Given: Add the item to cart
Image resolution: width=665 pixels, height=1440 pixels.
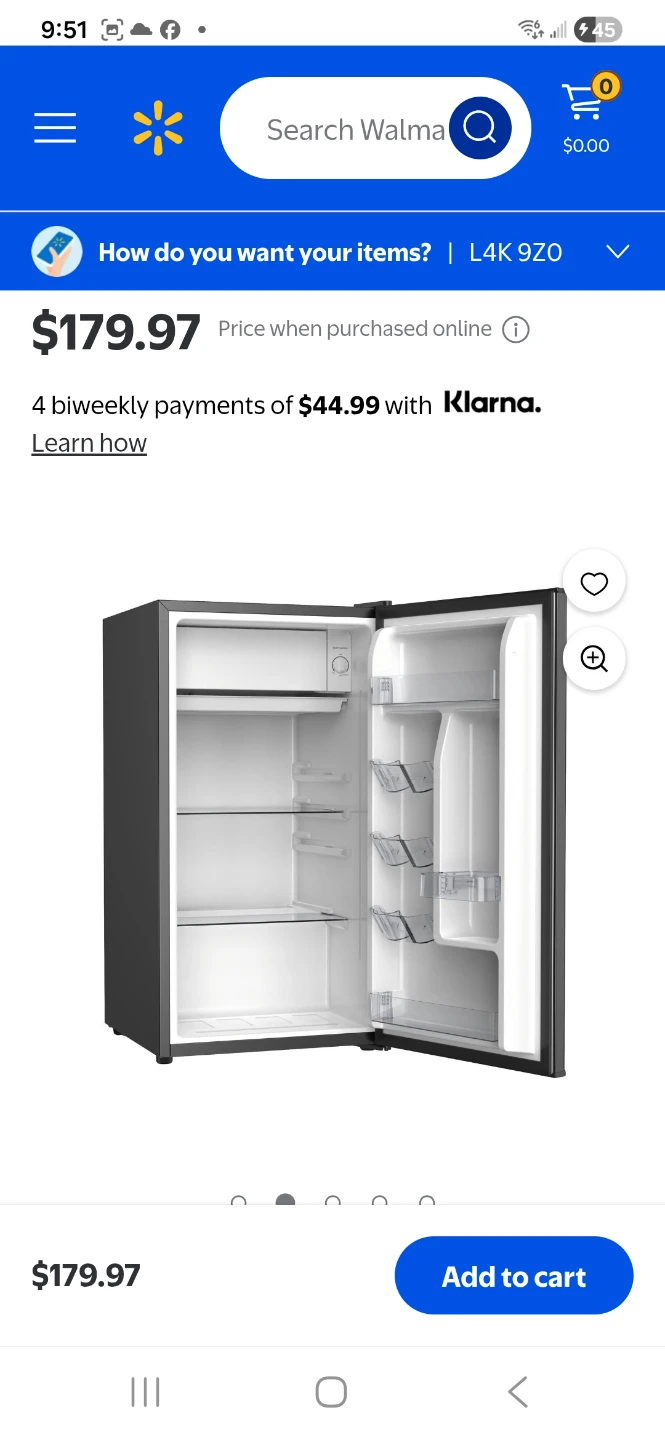Looking at the screenshot, I should click(x=514, y=1276).
